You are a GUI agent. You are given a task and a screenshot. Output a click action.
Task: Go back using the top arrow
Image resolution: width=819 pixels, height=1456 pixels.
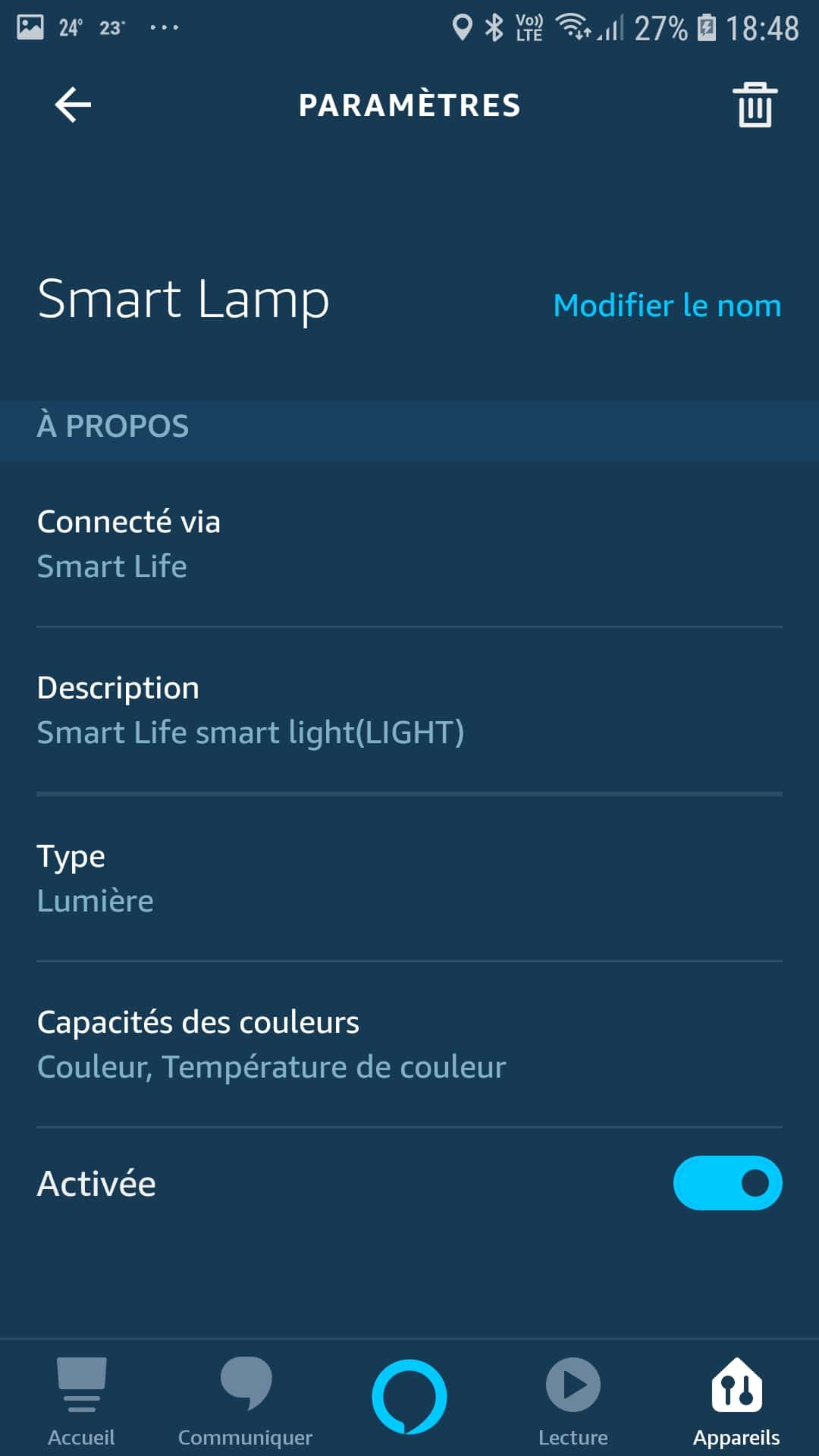[x=74, y=105]
